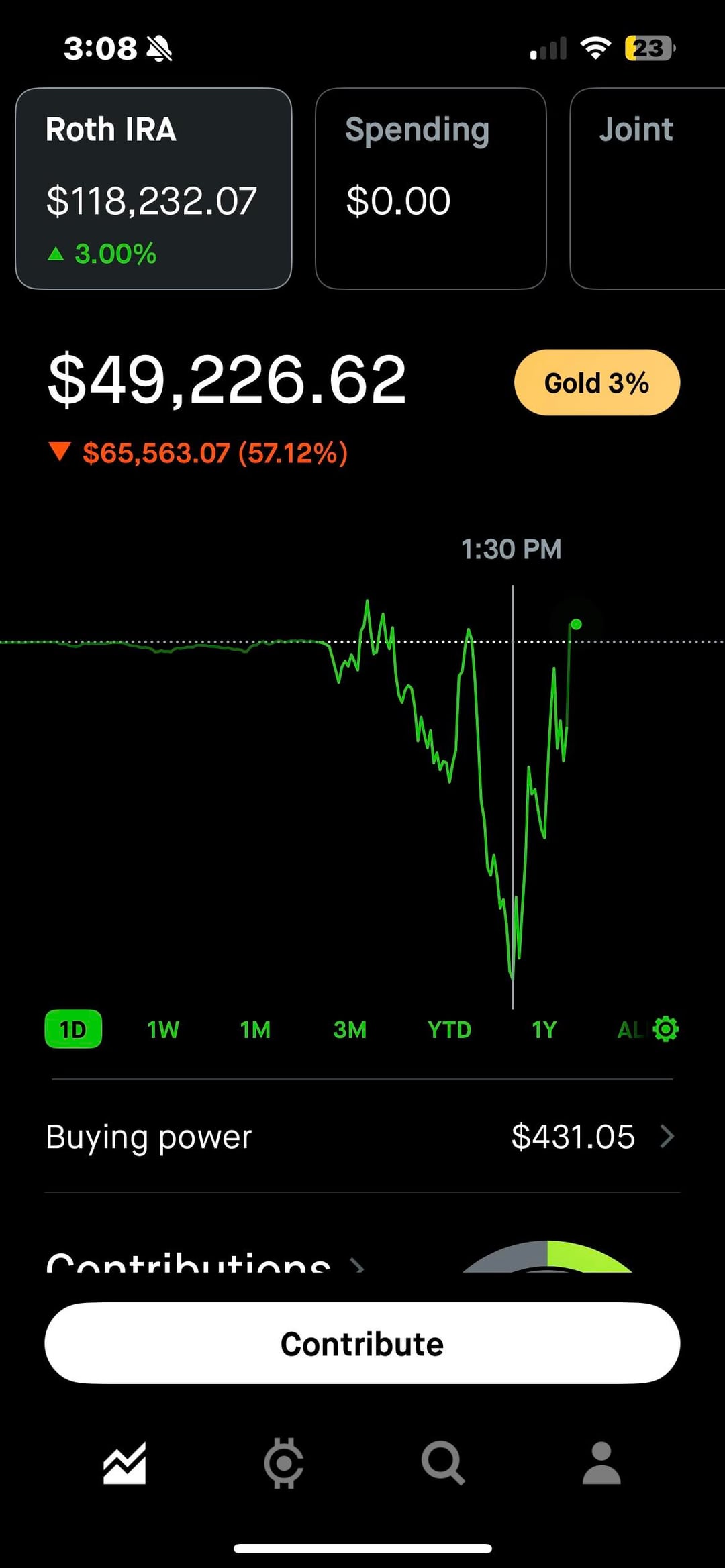The width and height of the screenshot is (725, 1568).
Task: Go to the account profile tab
Action: [x=601, y=1463]
